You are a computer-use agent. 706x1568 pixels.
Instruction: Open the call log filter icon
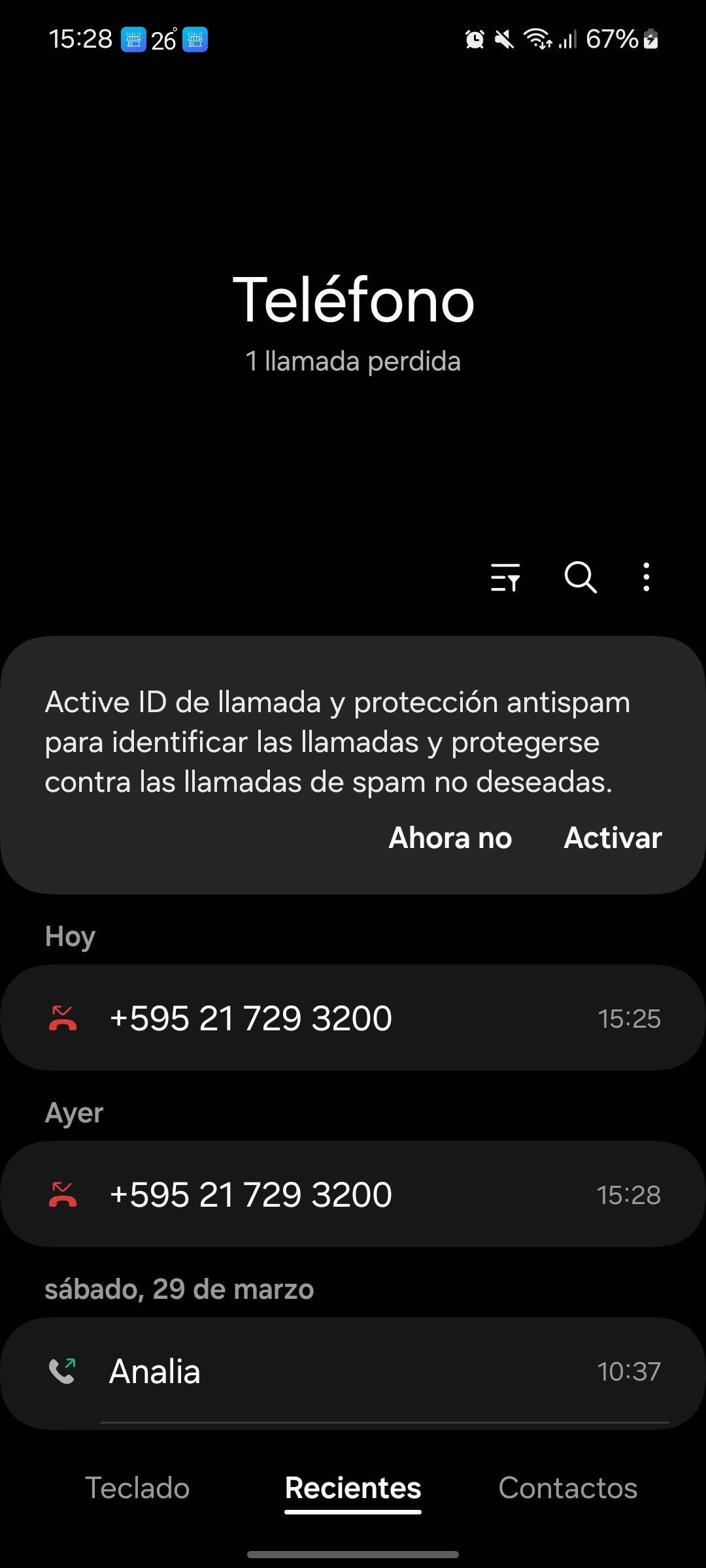tap(505, 578)
